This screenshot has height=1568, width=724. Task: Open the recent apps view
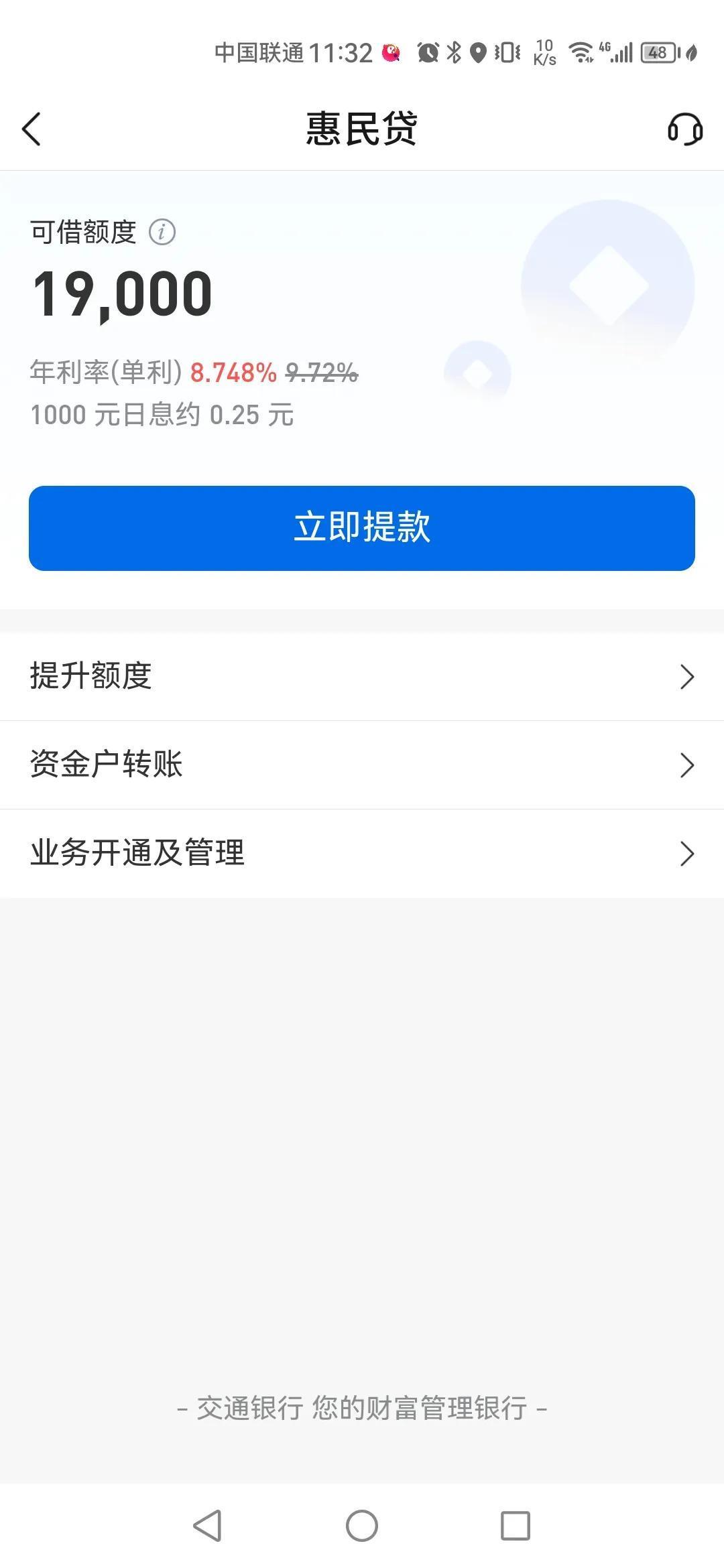coord(516,1526)
